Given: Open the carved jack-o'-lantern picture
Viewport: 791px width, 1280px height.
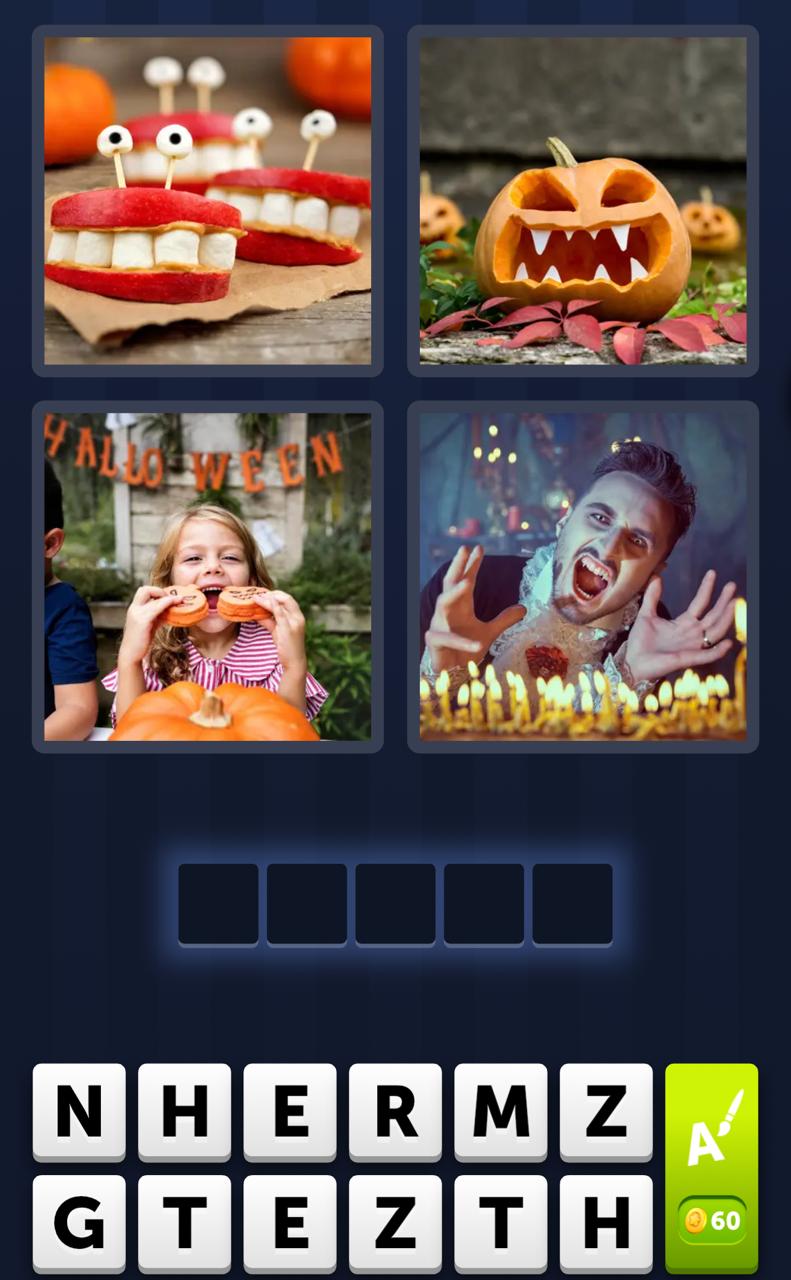Looking at the screenshot, I should (583, 201).
